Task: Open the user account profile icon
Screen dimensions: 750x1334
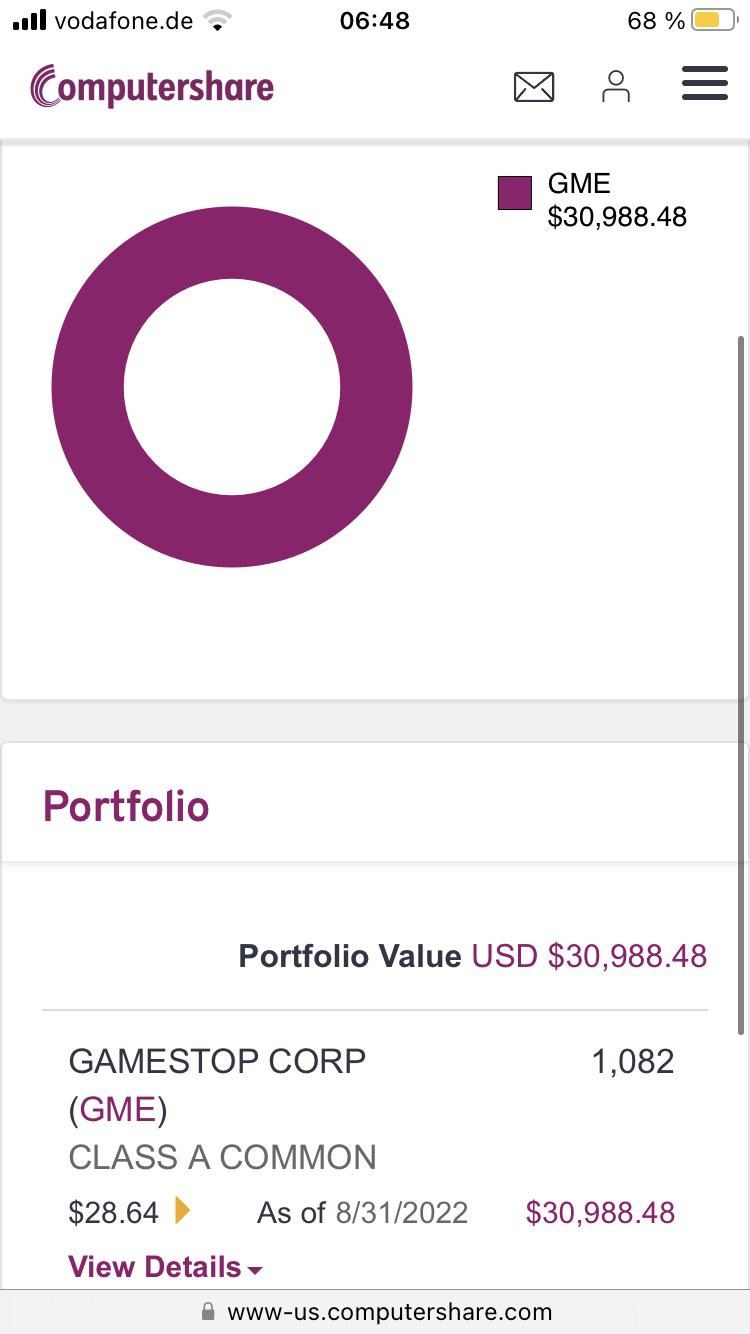Action: [x=616, y=86]
